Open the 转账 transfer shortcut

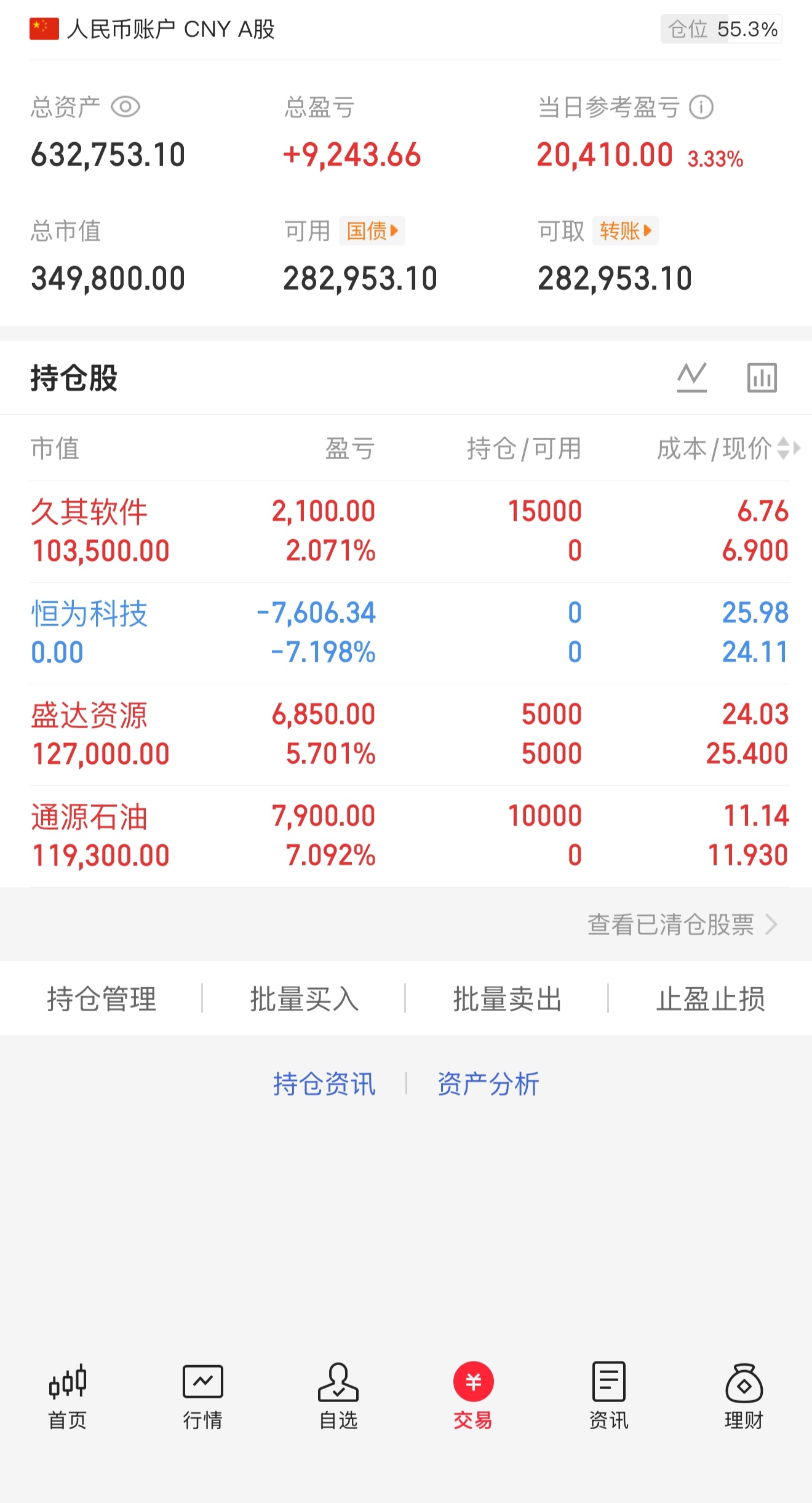coord(626,231)
